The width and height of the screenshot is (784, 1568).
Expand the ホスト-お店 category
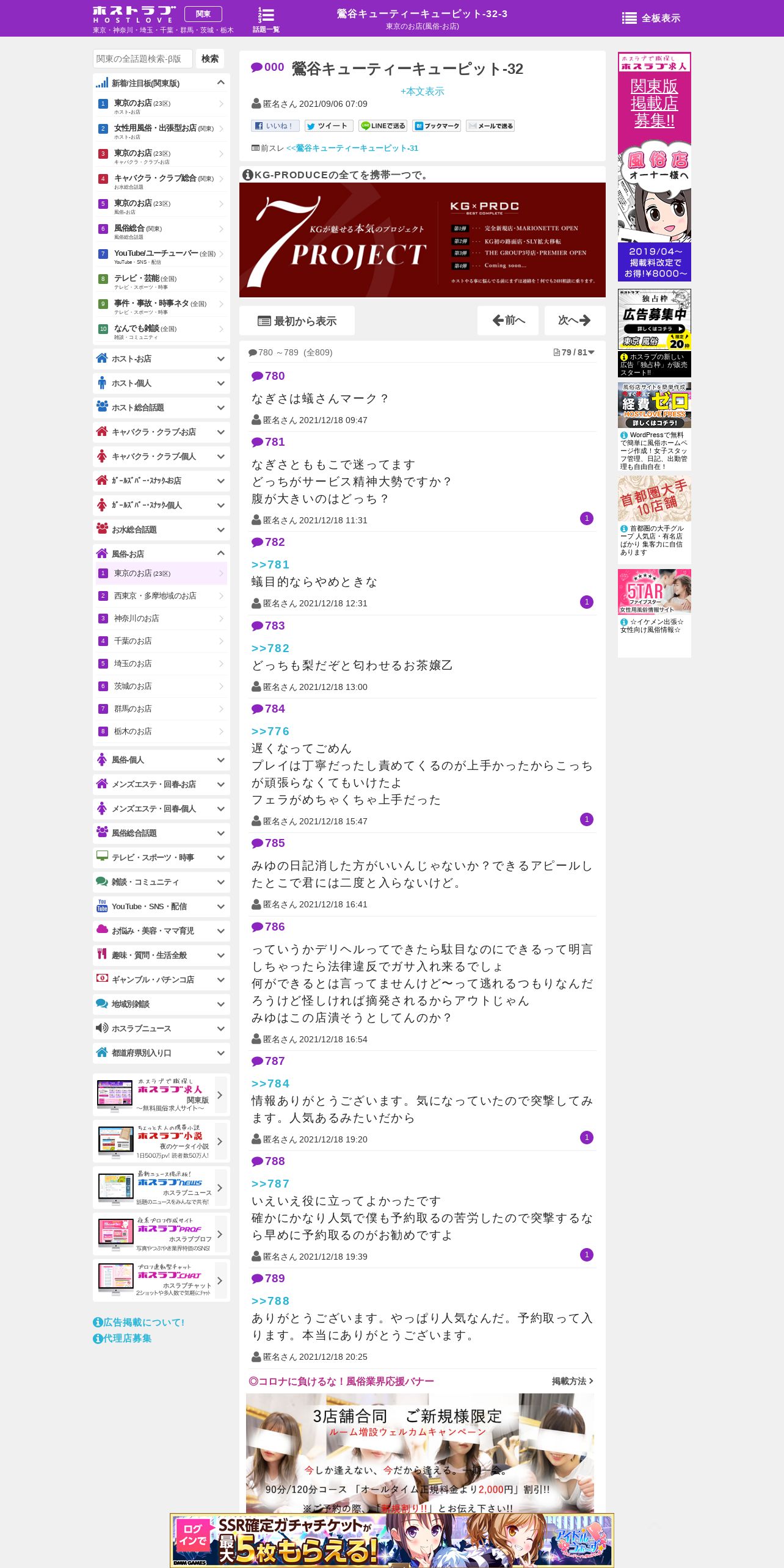(161, 358)
